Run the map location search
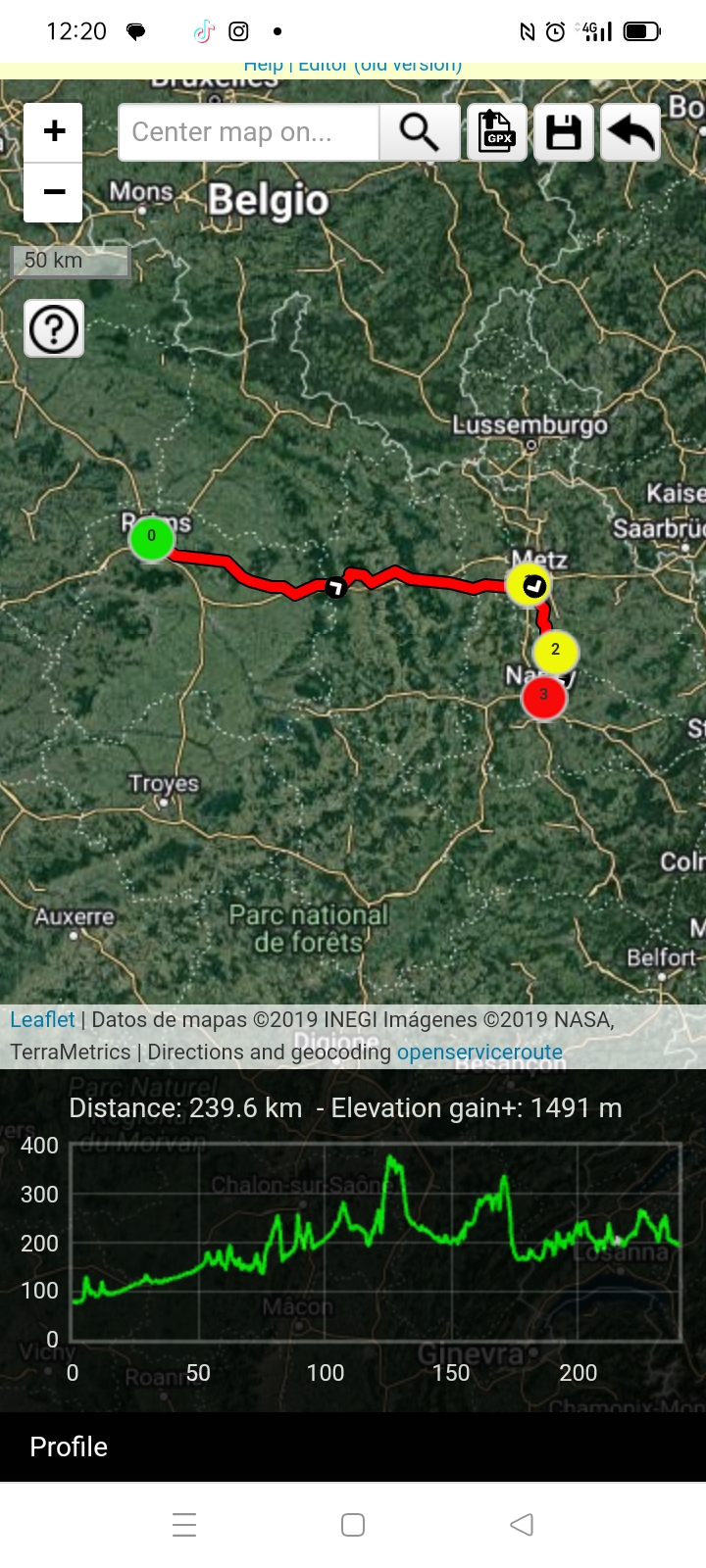This screenshot has width=706, height=1568. click(419, 132)
